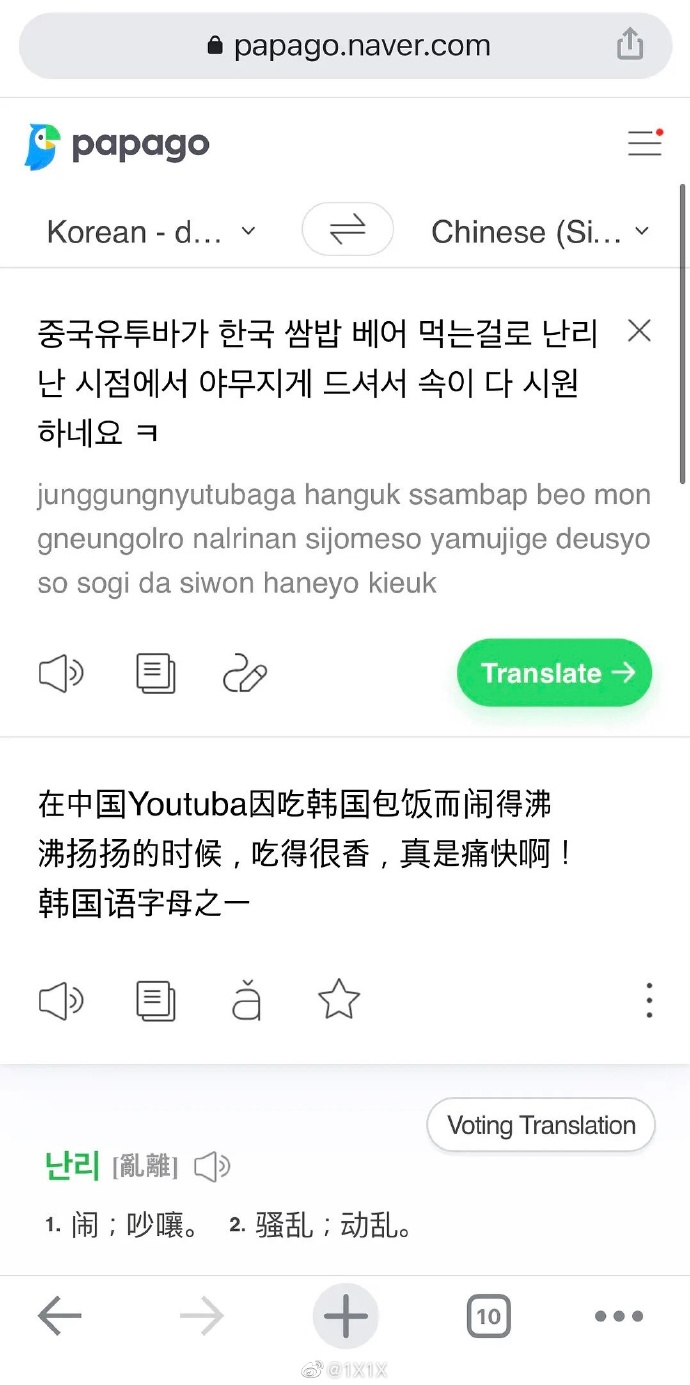Play the Chinese translation audio
The width and height of the screenshot is (690, 1385).
61,999
